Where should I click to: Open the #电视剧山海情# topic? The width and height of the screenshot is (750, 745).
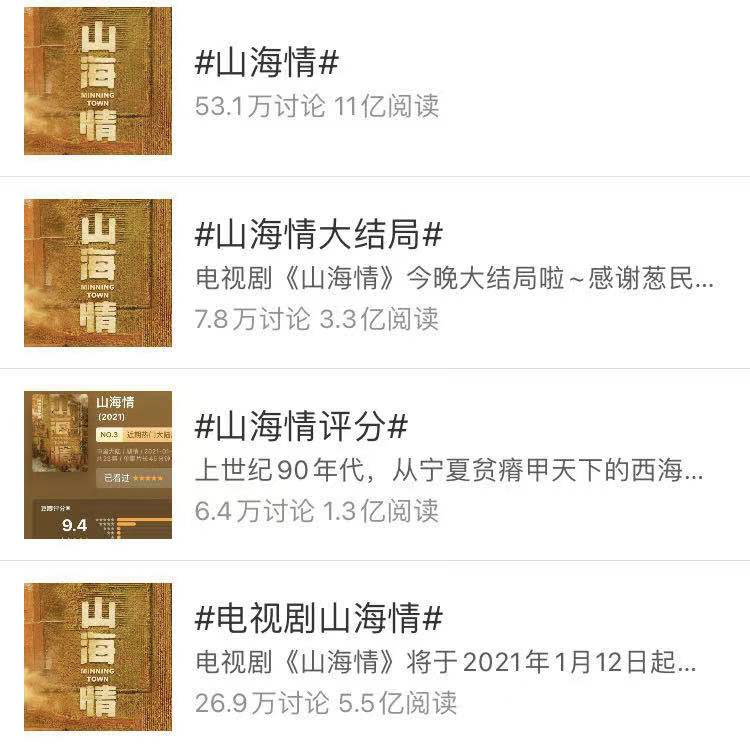(319, 619)
